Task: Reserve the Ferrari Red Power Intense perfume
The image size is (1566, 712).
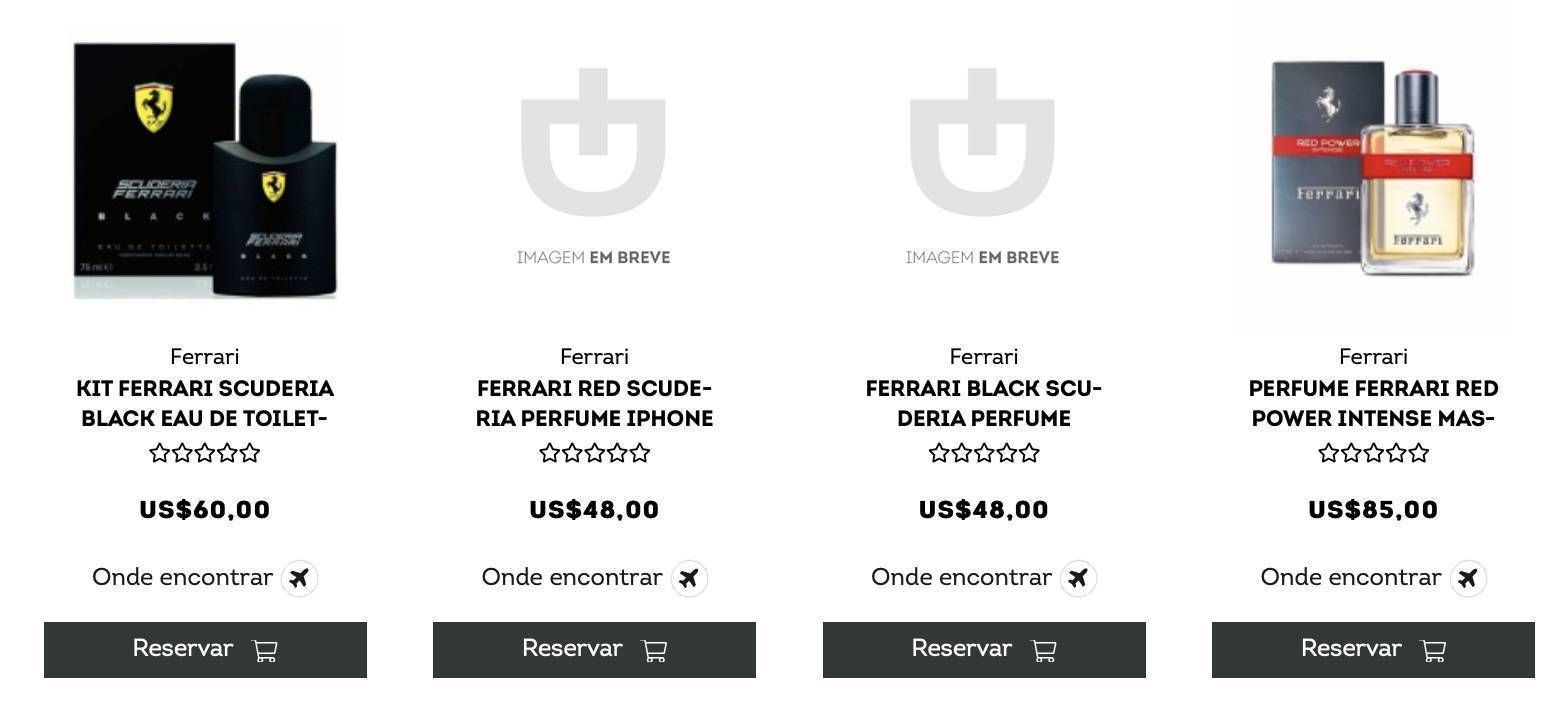Action: pos(1373,650)
